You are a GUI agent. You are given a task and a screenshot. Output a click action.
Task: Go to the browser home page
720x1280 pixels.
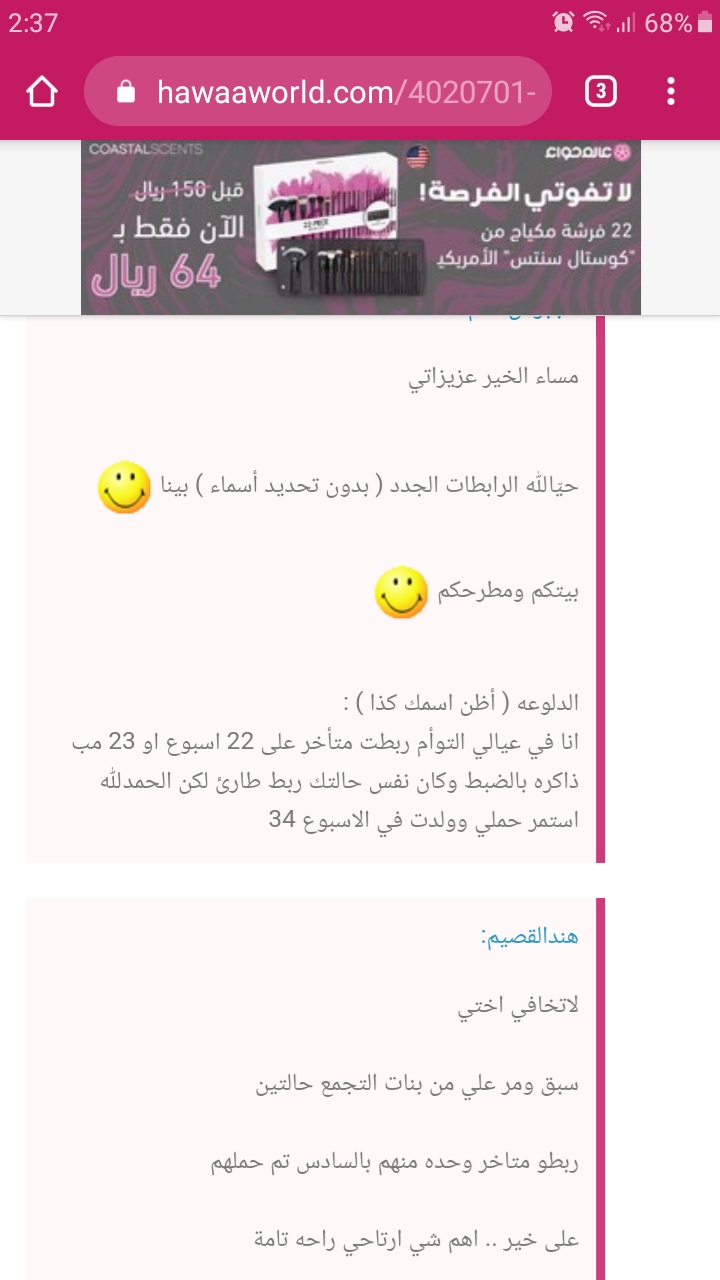coord(41,92)
